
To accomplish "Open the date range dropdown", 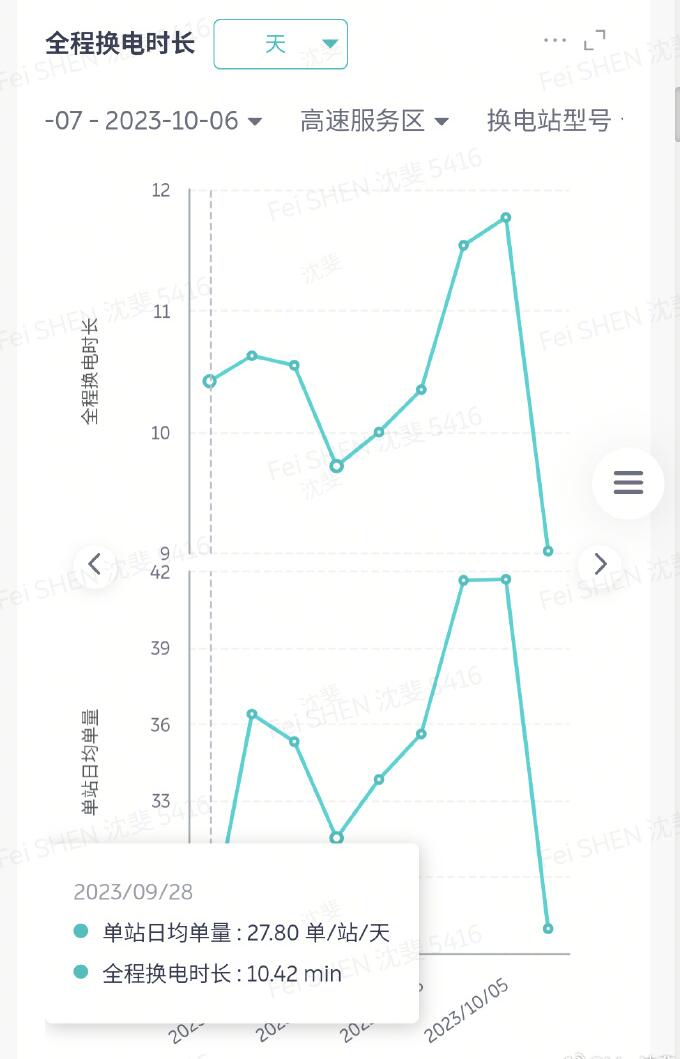I will (153, 121).
